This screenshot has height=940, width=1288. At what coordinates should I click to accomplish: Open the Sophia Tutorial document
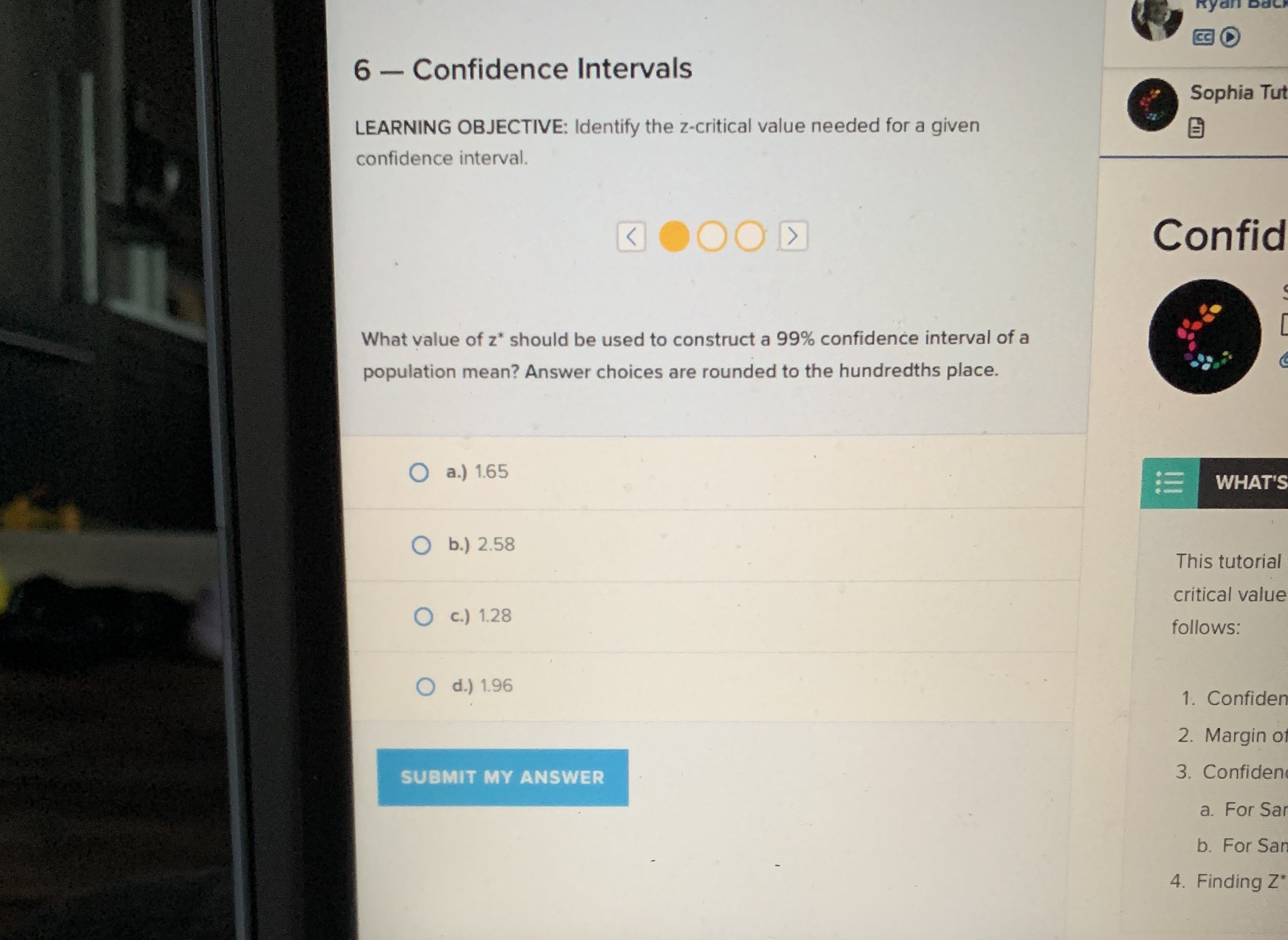(1196, 128)
